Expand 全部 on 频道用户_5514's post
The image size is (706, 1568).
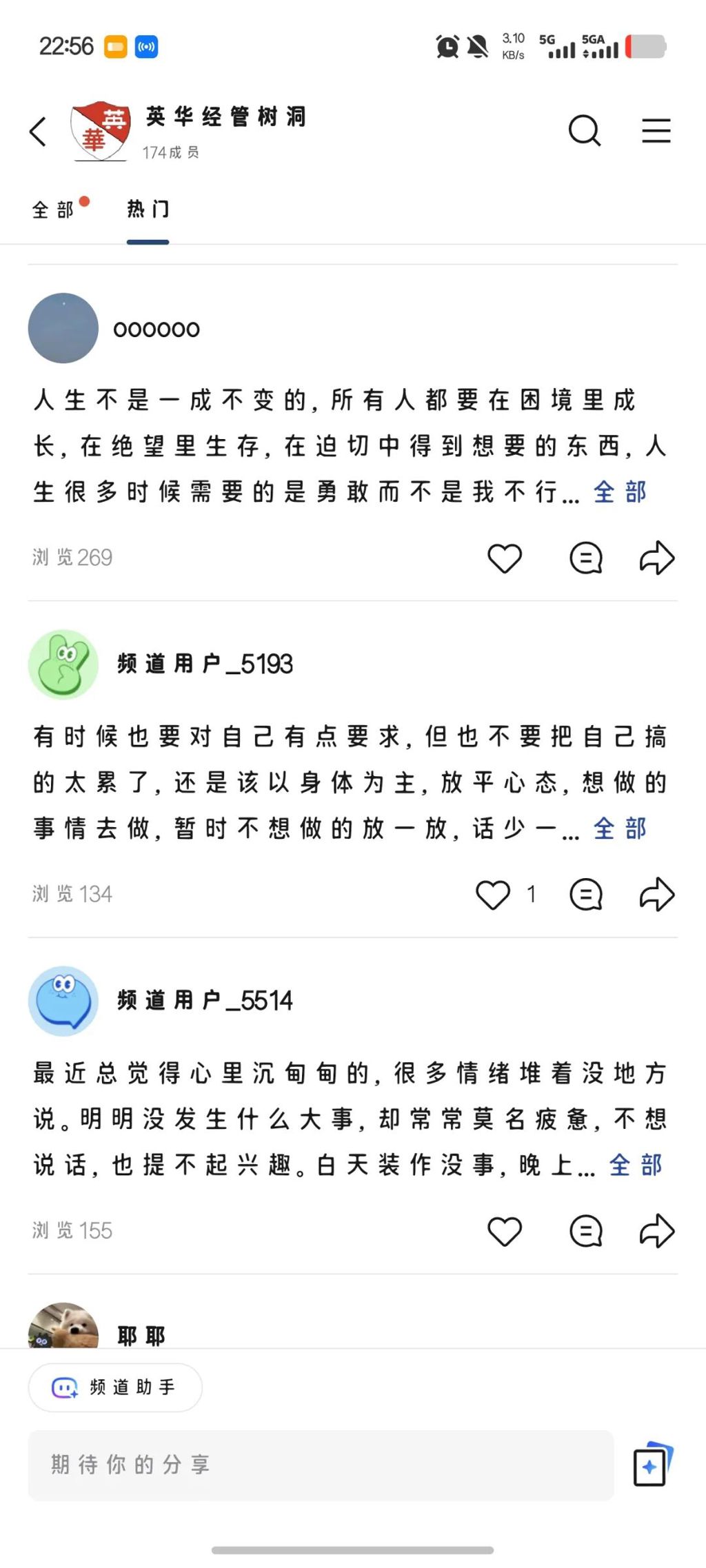pos(635,1165)
